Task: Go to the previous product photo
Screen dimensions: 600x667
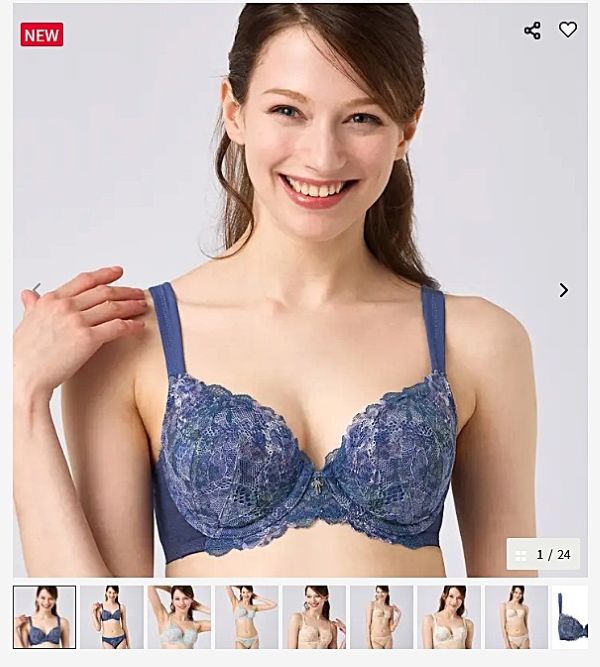Action: pos(36,290)
